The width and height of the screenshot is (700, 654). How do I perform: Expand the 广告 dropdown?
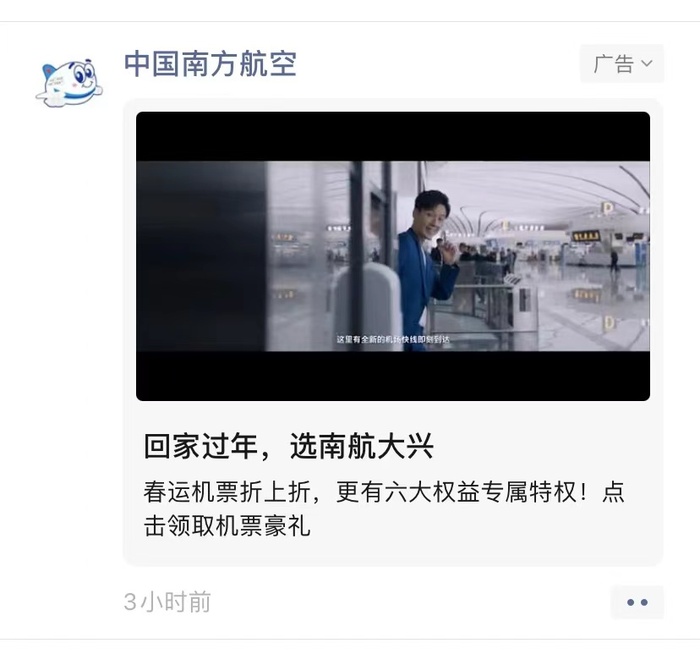click(x=622, y=64)
